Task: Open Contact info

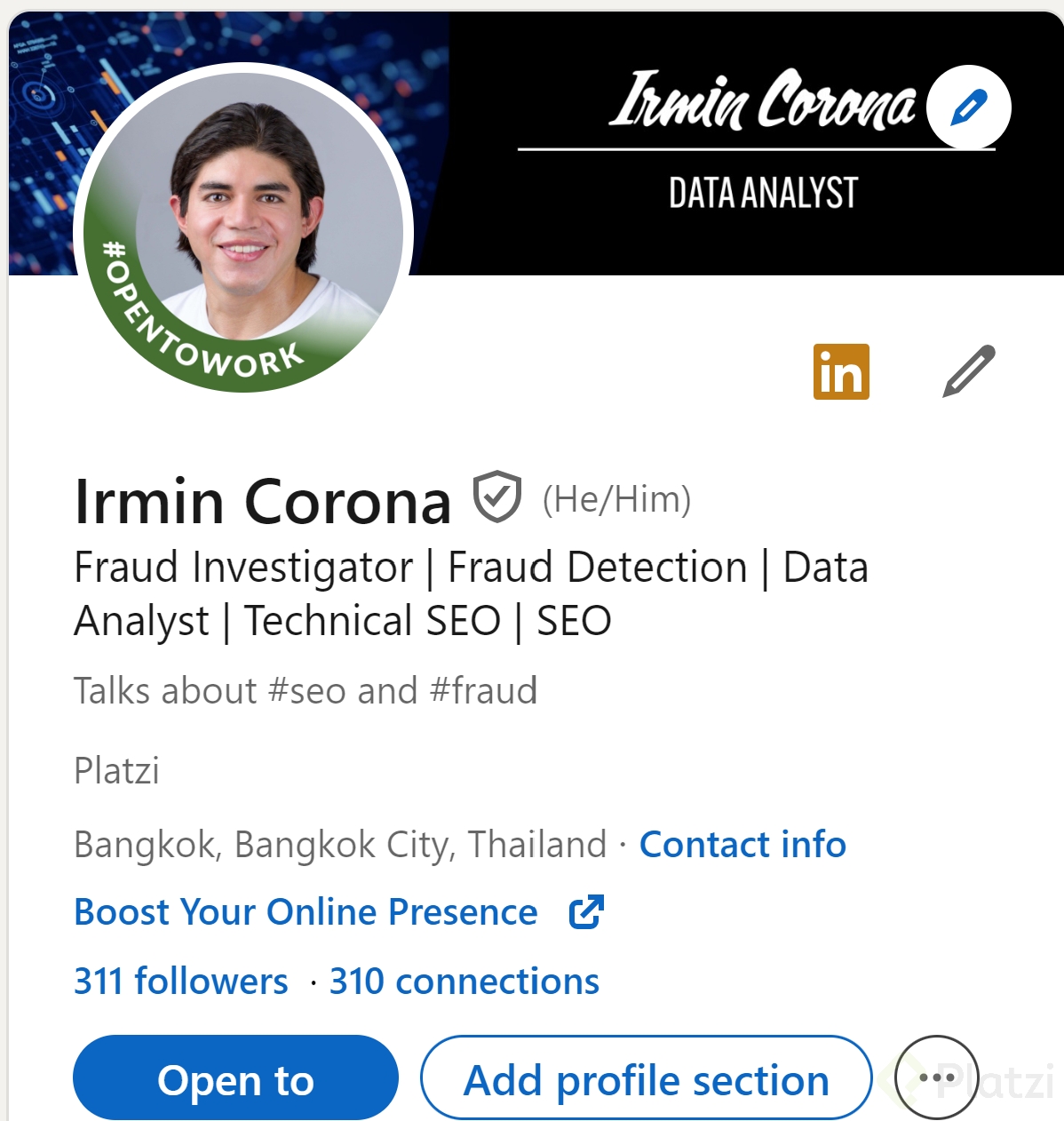Action: click(742, 845)
